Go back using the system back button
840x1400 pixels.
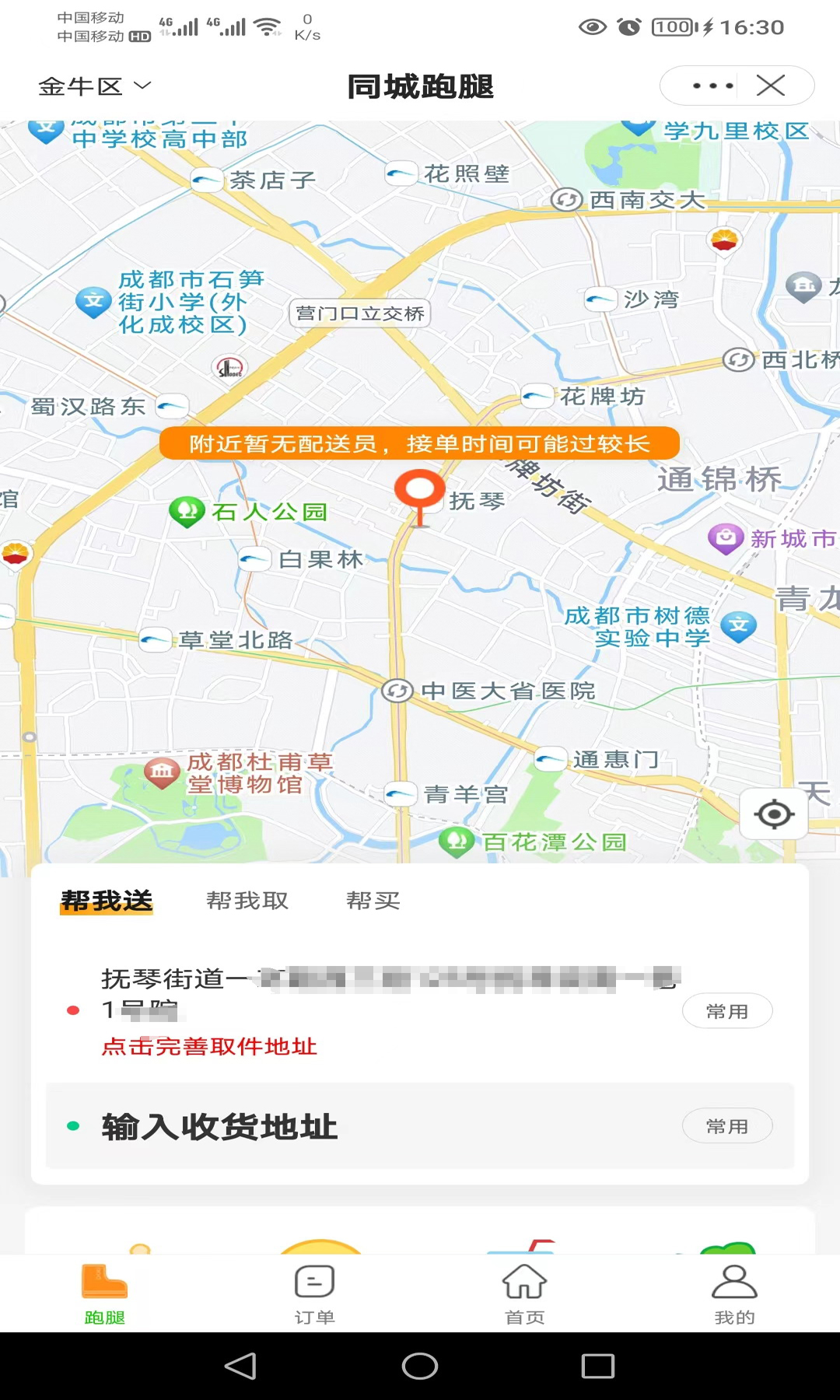tap(240, 1367)
